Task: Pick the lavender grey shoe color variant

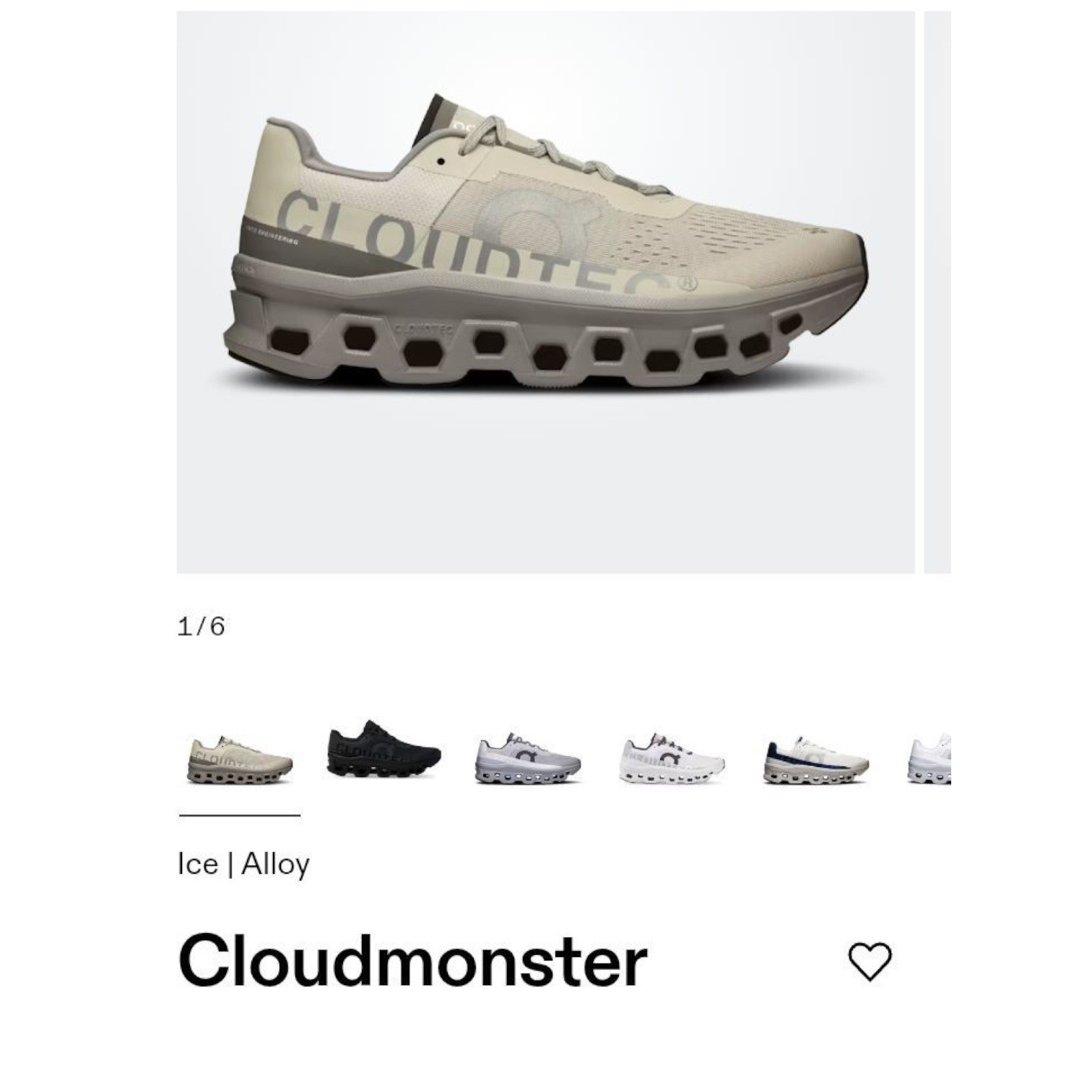Action: click(528, 759)
